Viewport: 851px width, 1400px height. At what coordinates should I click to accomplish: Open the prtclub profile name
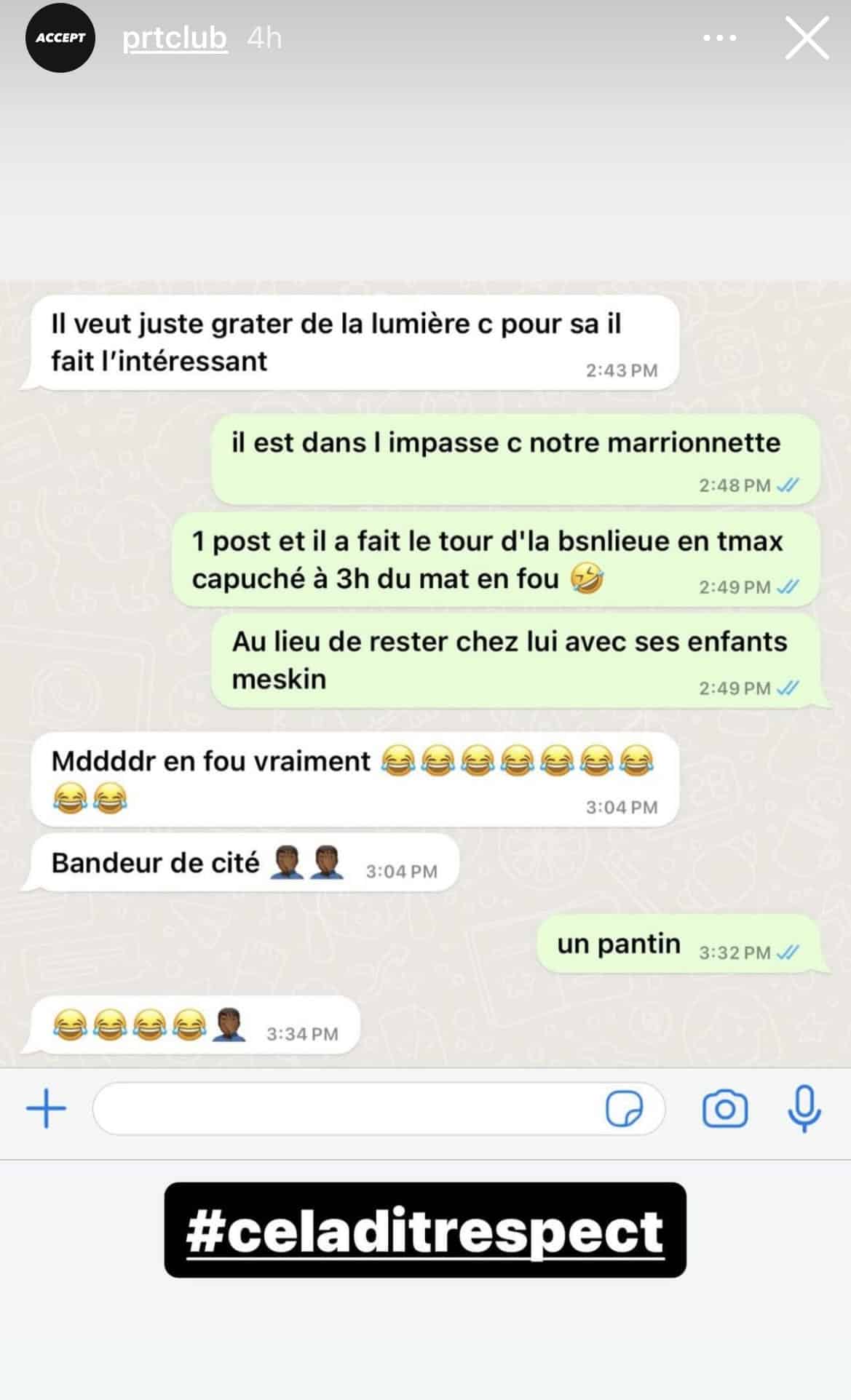(x=174, y=38)
